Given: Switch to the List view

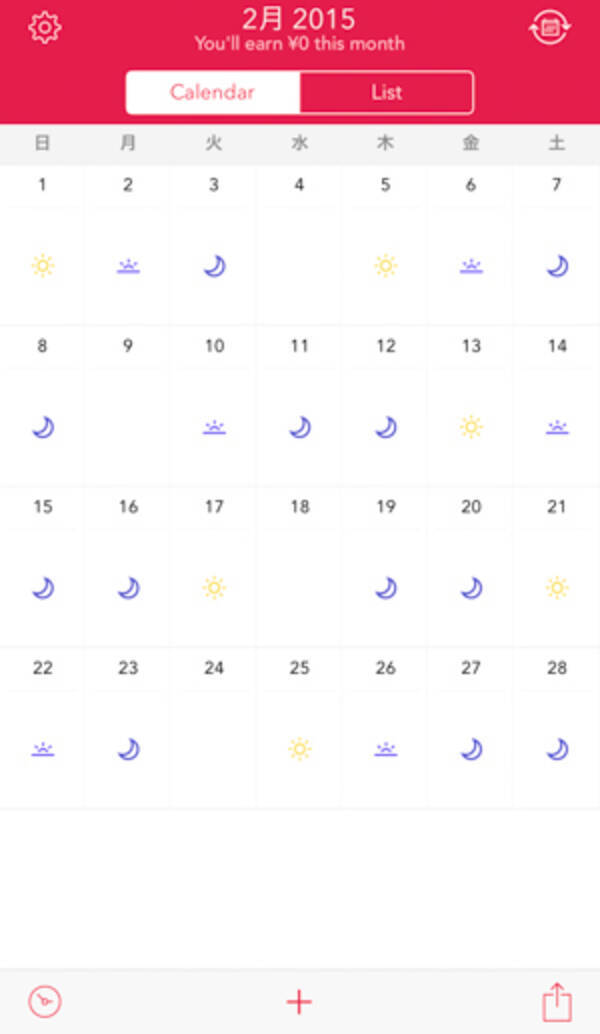Looking at the screenshot, I should (386, 93).
